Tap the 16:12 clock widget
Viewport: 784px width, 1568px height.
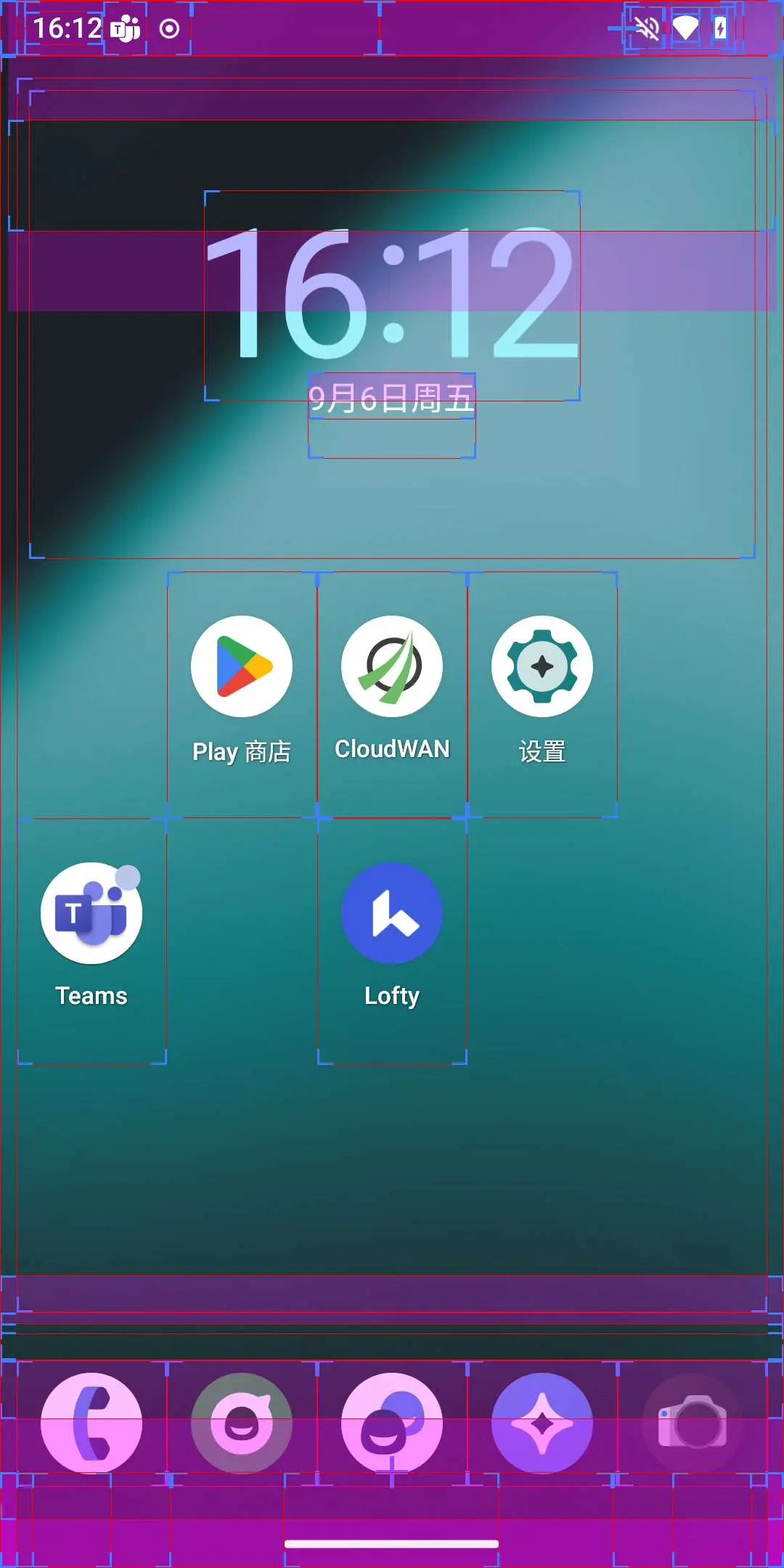point(392,295)
